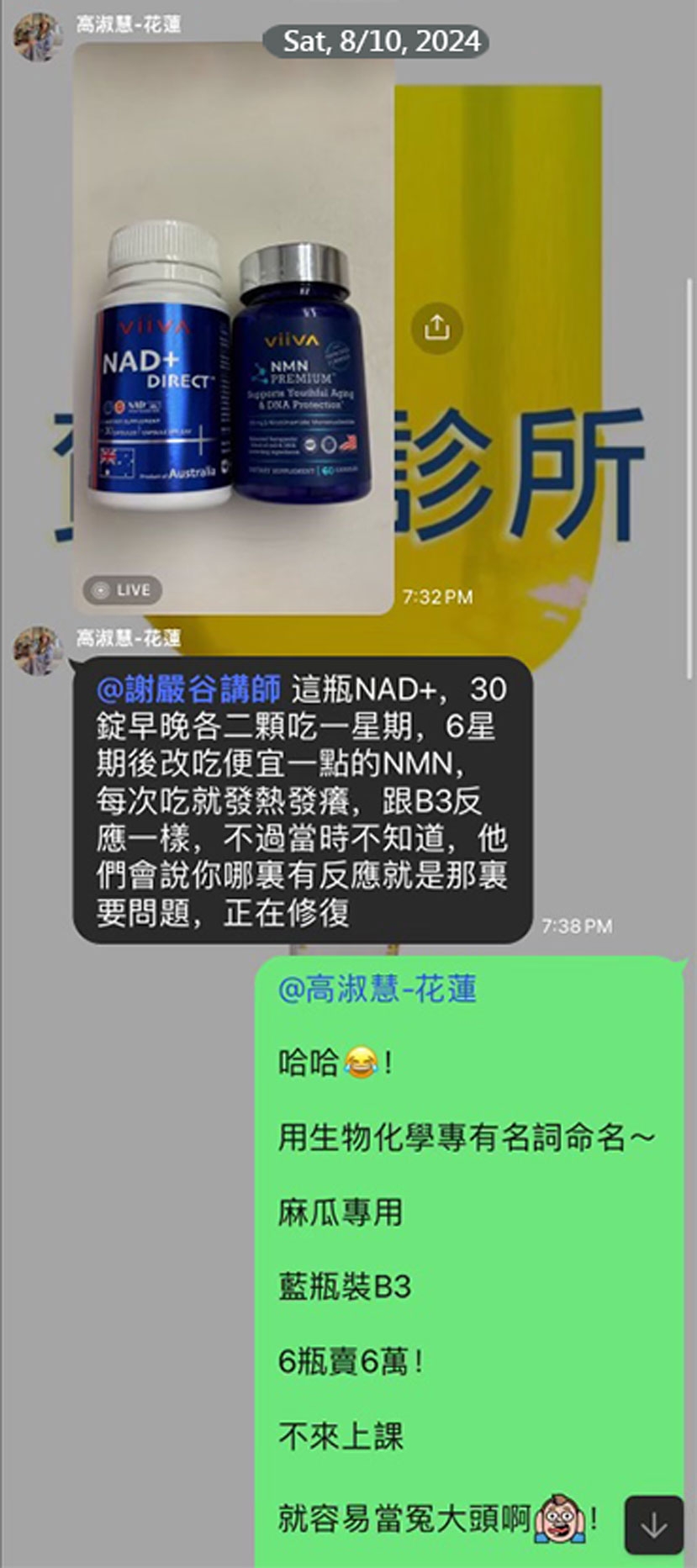Jump to latest messages with down arrow
Image resolution: width=697 pixels, height=1568 pixels.
pyautogui.click(x=654, y=1525)
